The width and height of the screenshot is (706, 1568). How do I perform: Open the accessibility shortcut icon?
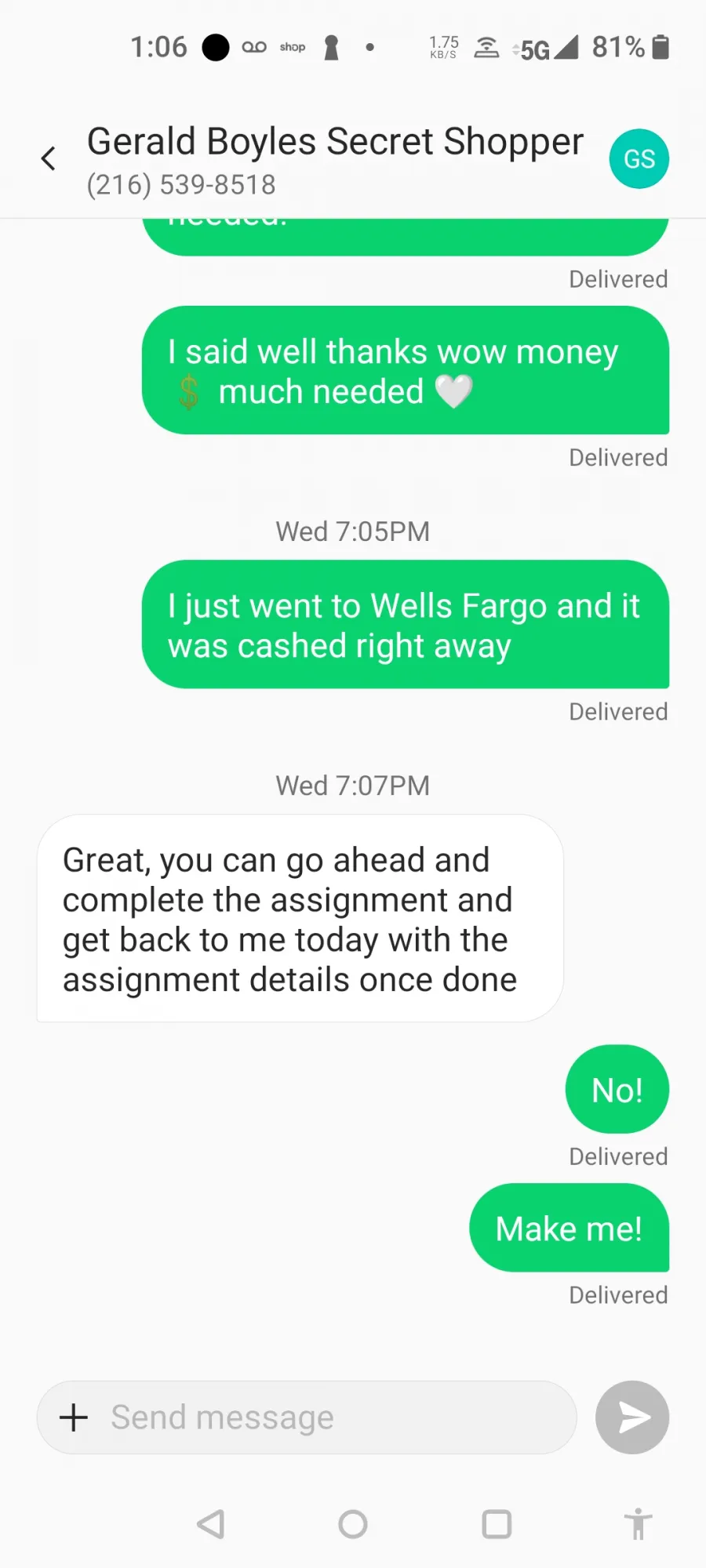click(638, 1524)
